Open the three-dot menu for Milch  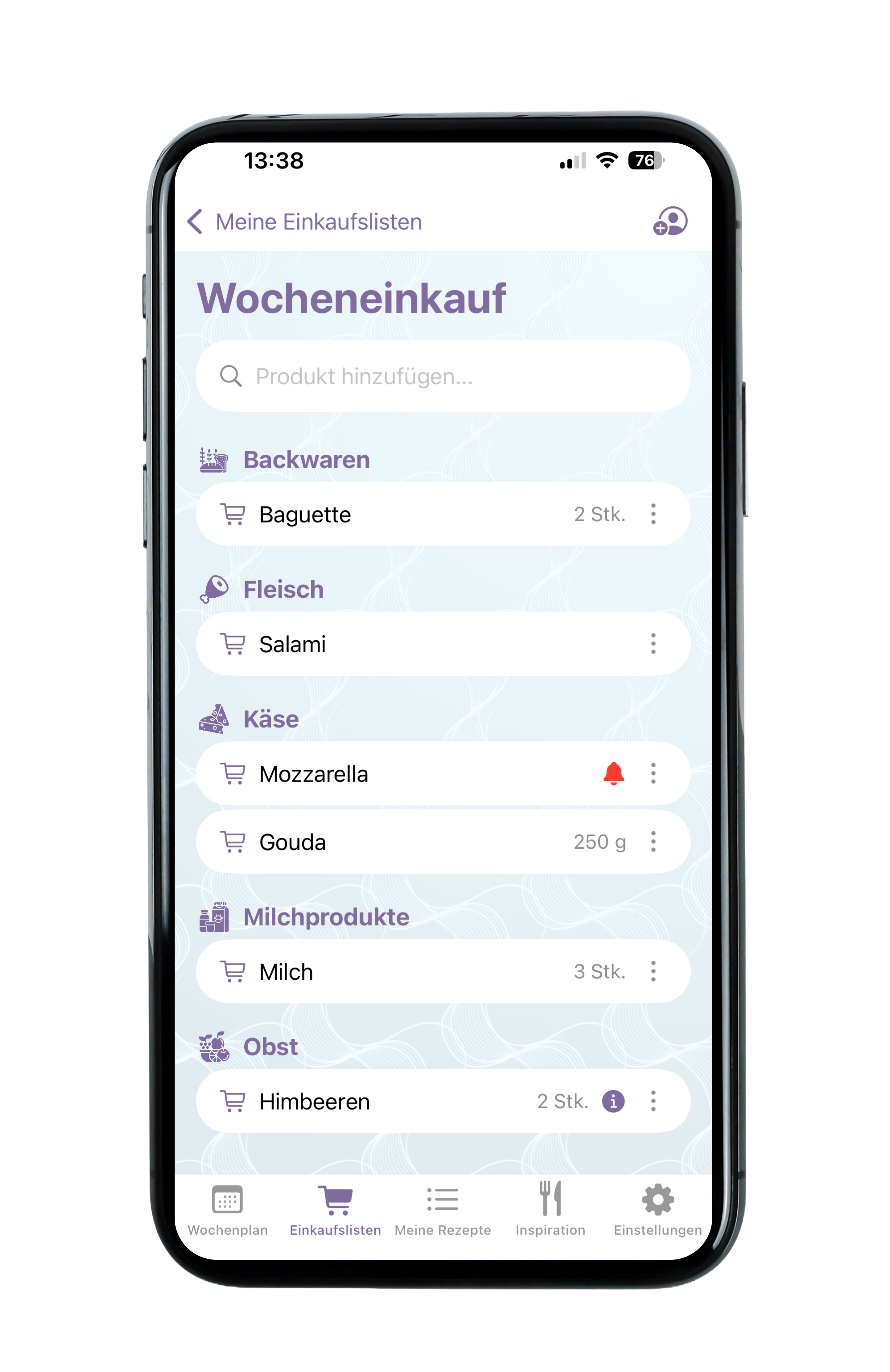point(653,971)
